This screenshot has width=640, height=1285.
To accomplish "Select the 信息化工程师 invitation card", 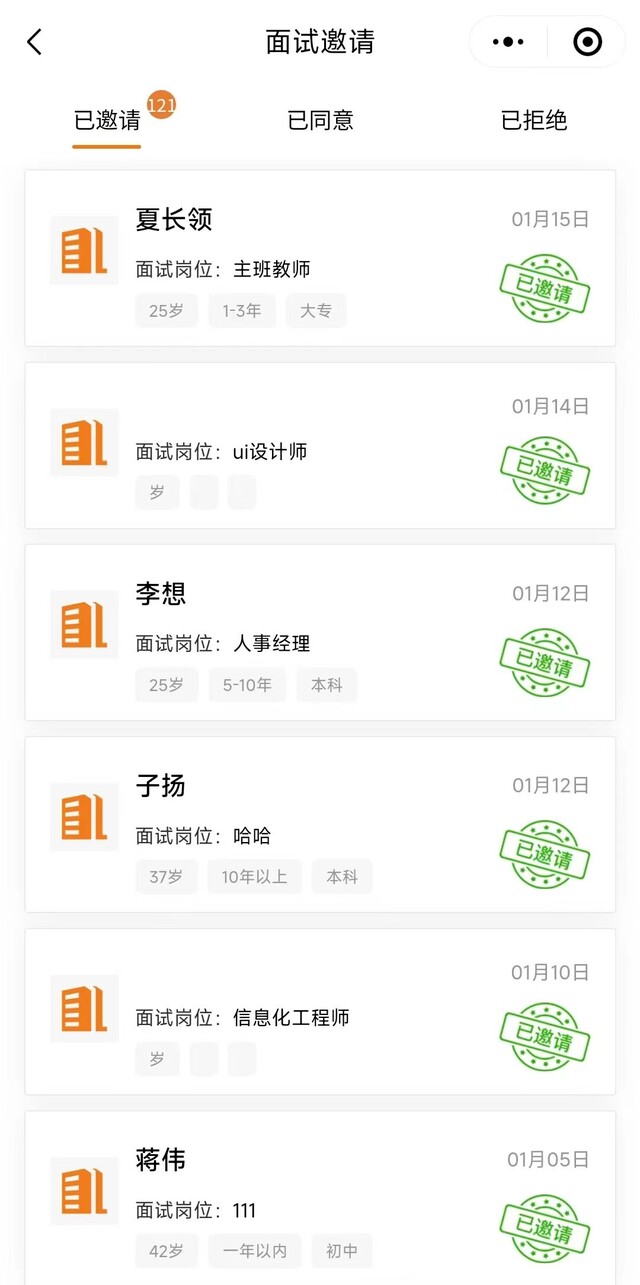I will point(320,1011).
